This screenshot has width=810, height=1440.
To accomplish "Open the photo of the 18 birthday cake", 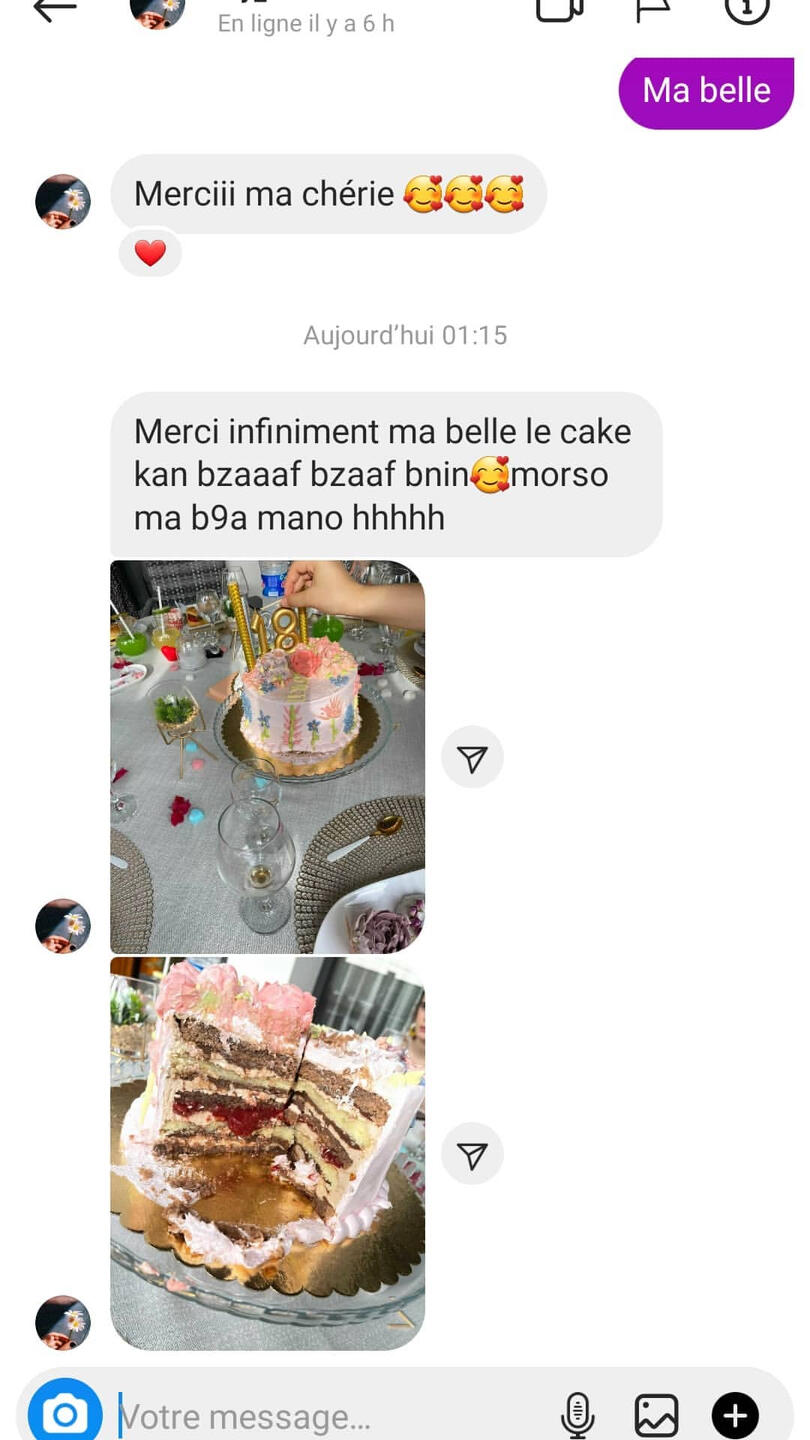I will (267, 757).
